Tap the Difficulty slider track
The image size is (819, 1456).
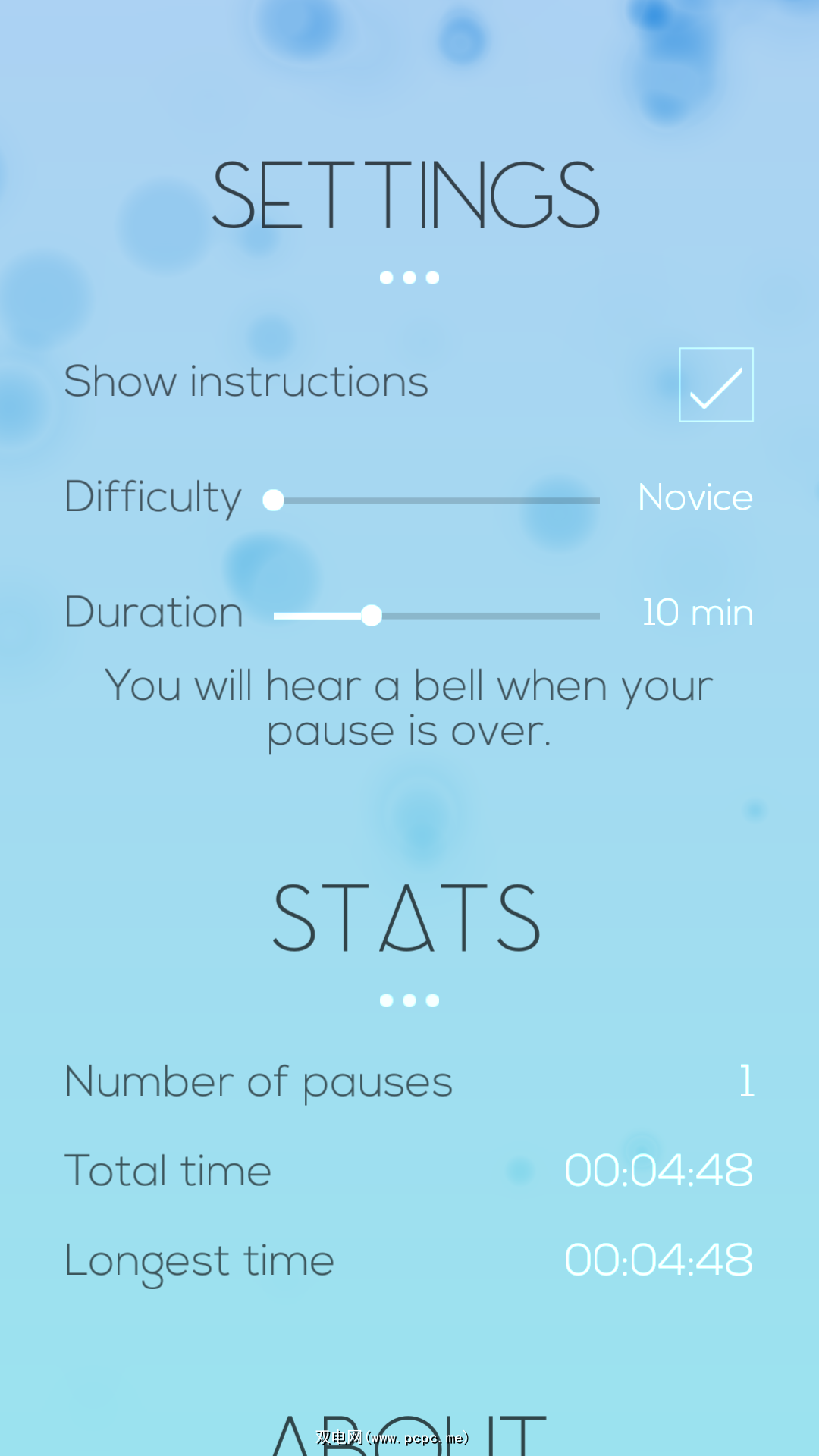click(x=437, y=500)
